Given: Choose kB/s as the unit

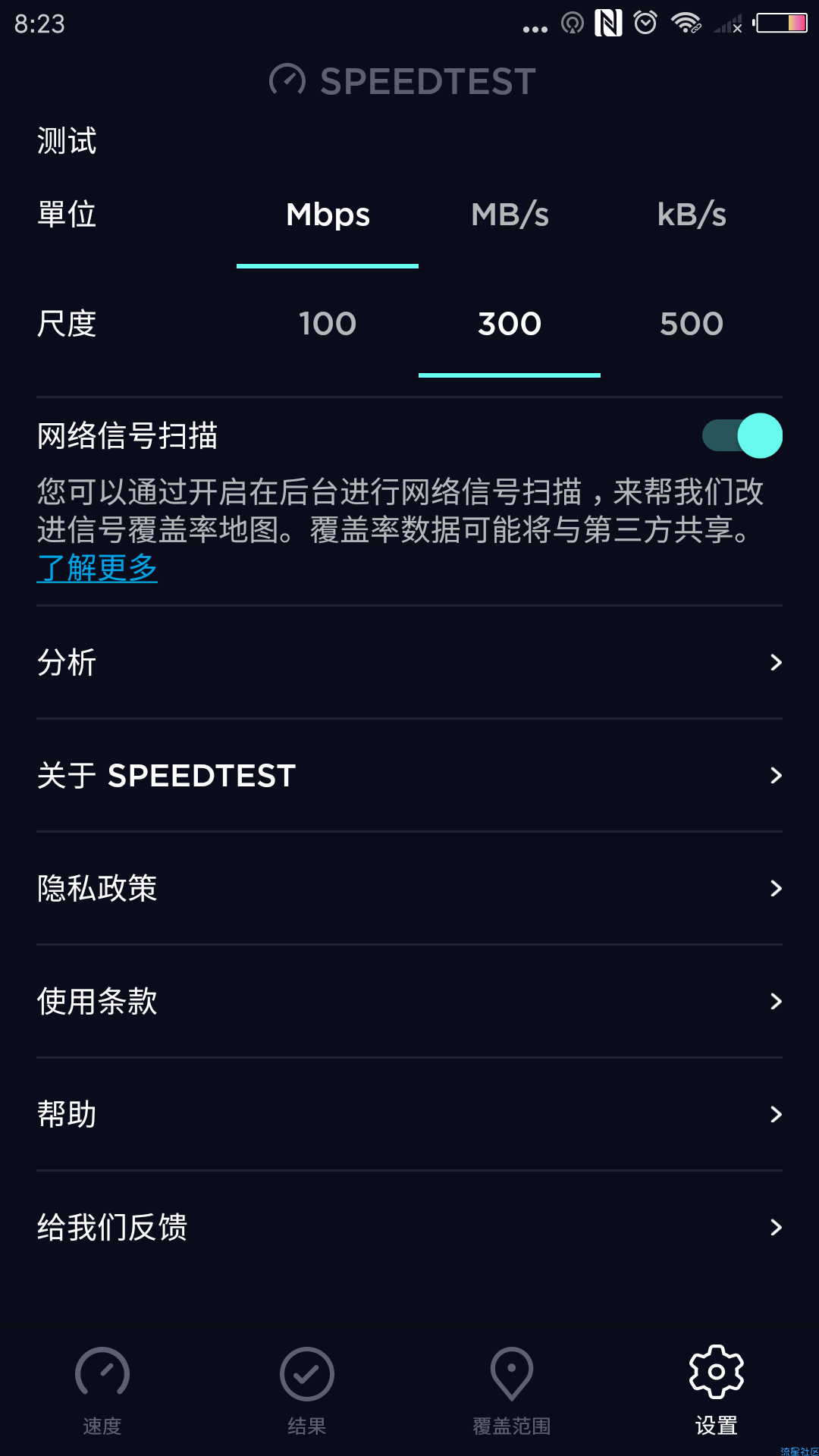Looking at the screenshot, I should tap(692, 215).
